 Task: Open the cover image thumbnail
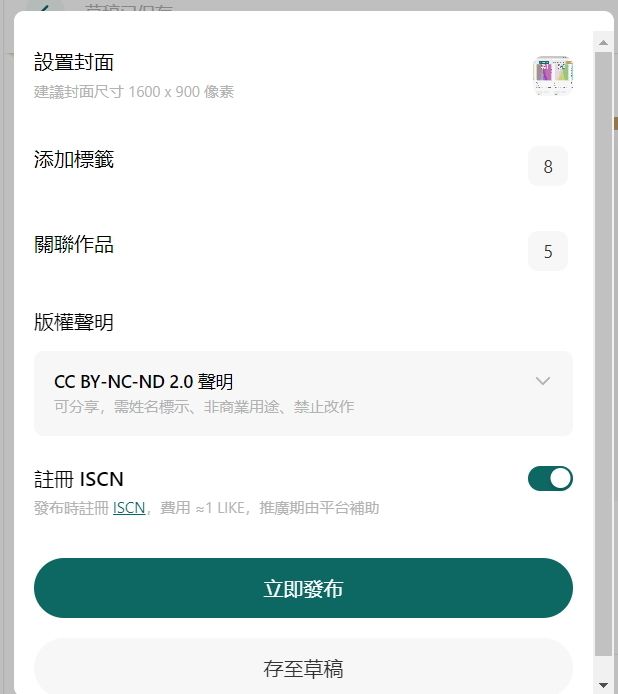553,75
